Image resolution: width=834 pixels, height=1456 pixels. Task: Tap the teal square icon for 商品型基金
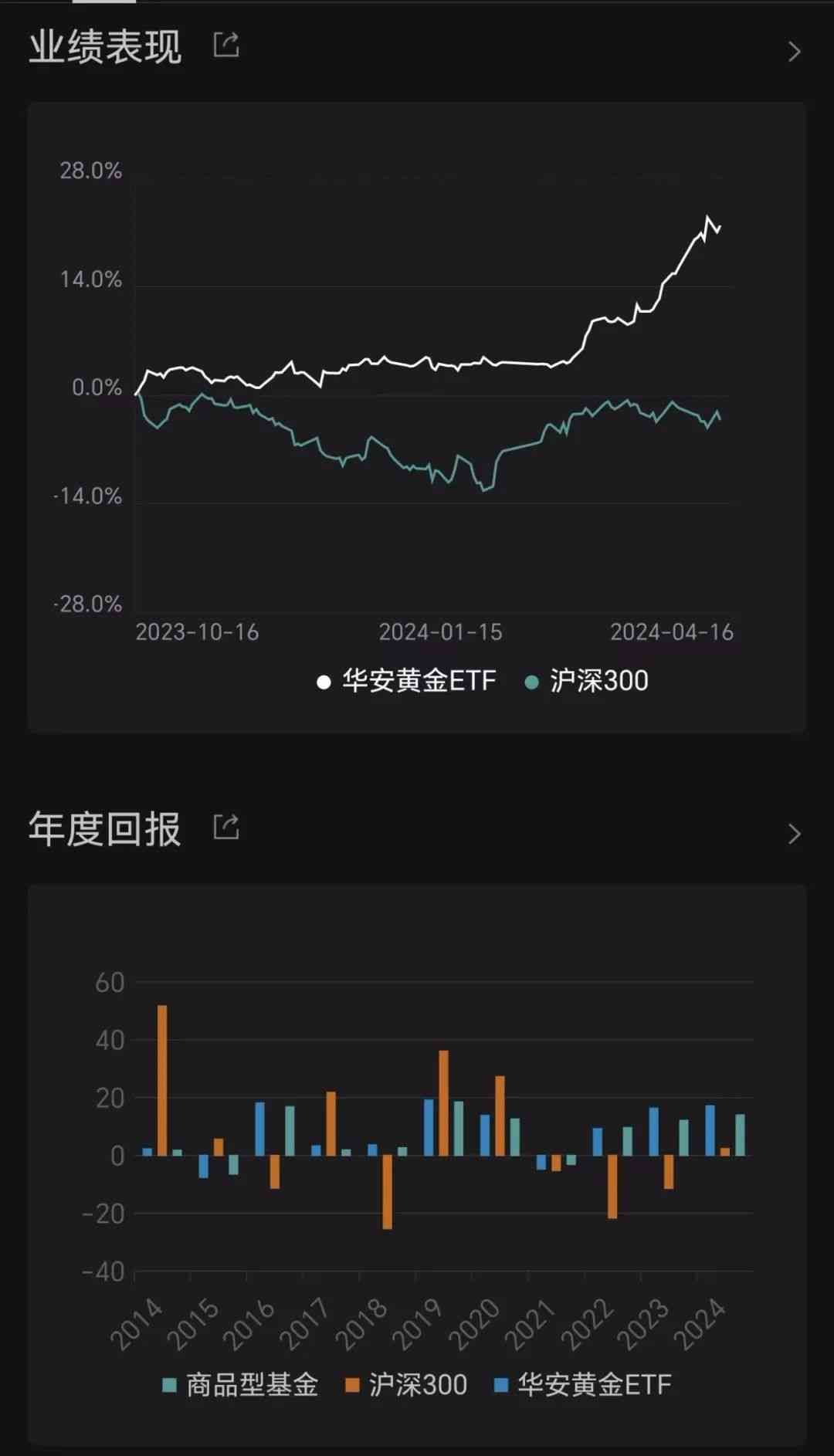(168, 1385)
